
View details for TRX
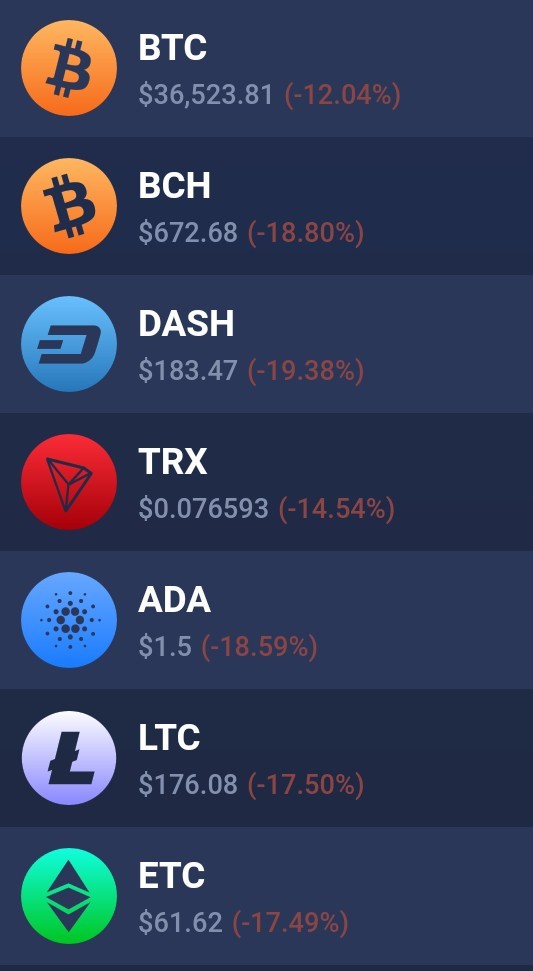[x=266, y=482]
